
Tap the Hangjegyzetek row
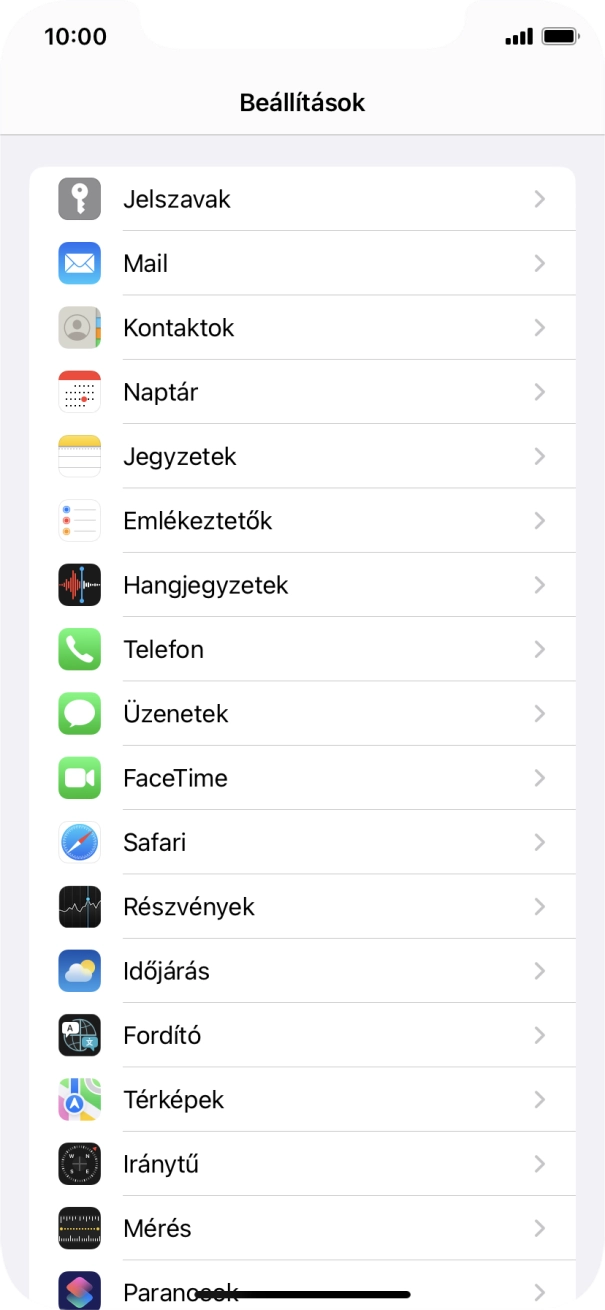[x=302, y=585]
